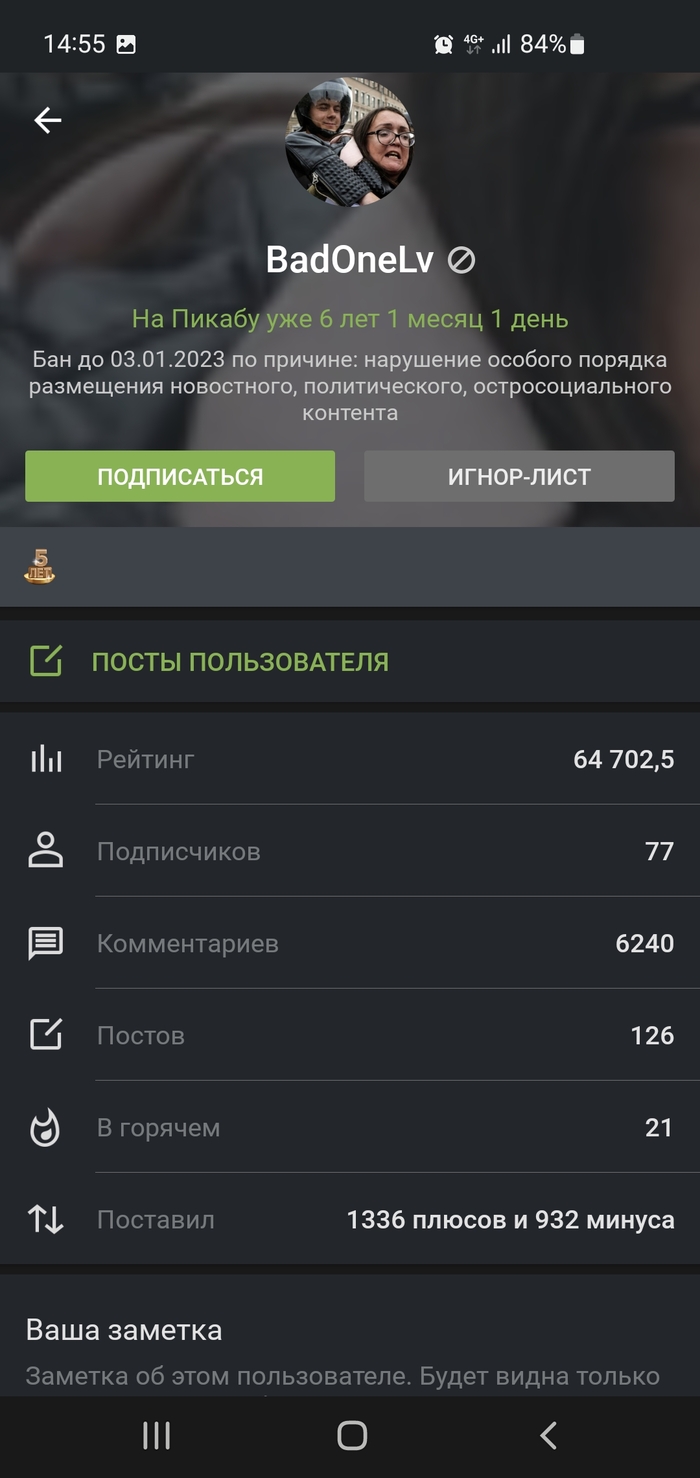Go to the home screen
The height and width of the screenshot is (1478, 700).
[351, 1436]
